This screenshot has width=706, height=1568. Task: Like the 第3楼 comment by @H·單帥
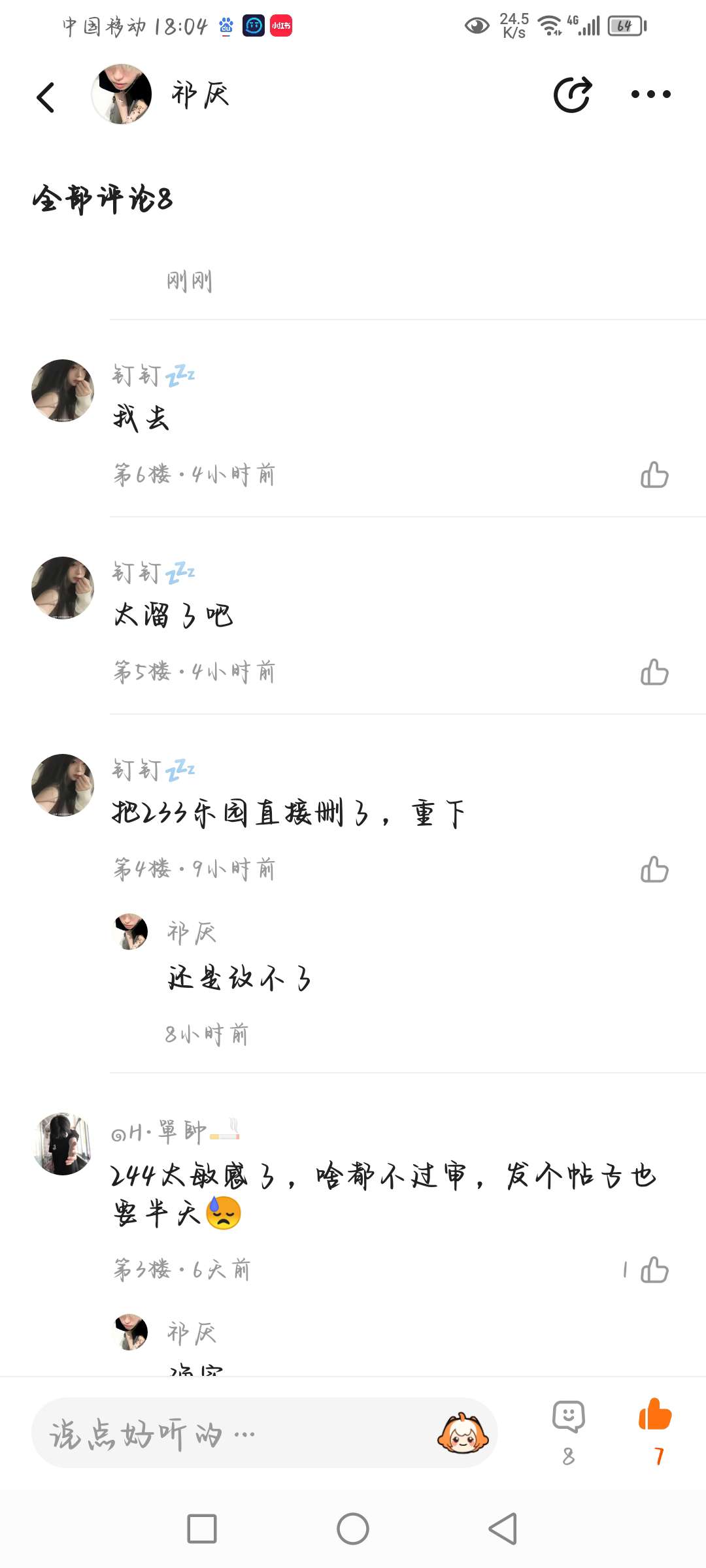(654, 1270)
